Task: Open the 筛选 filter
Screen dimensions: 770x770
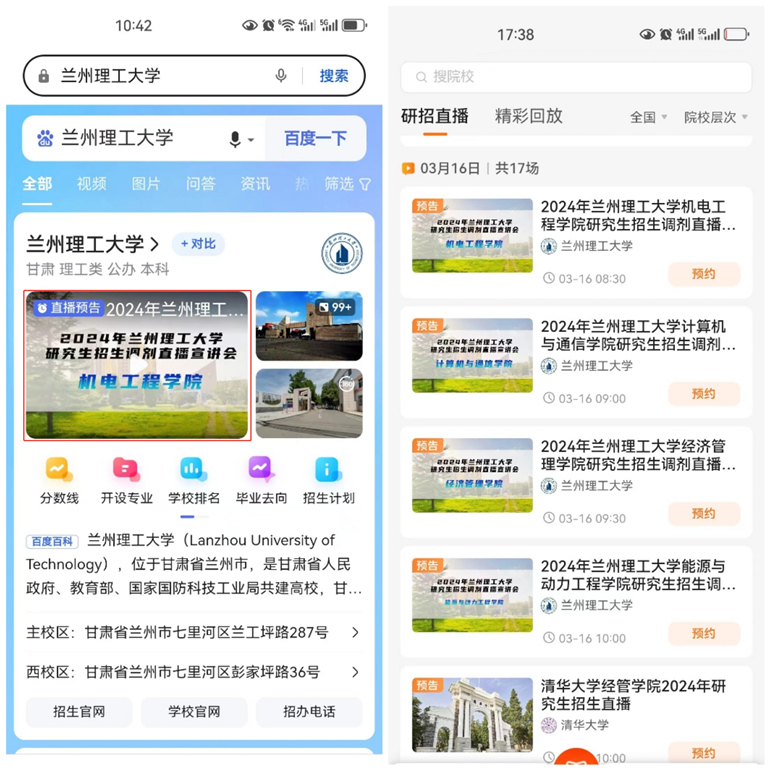Action: 346,184
